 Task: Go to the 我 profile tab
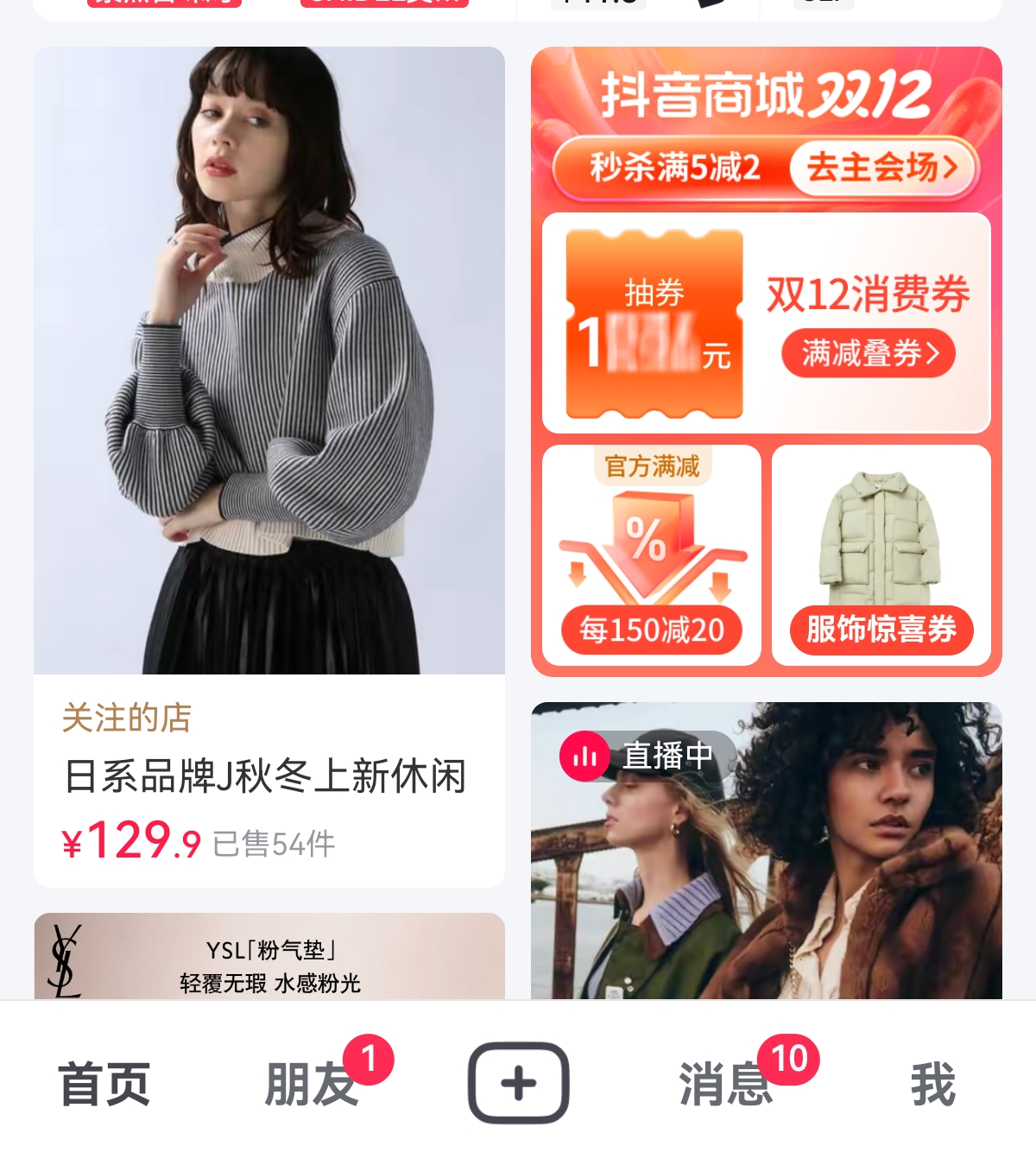pos(932,1084)
